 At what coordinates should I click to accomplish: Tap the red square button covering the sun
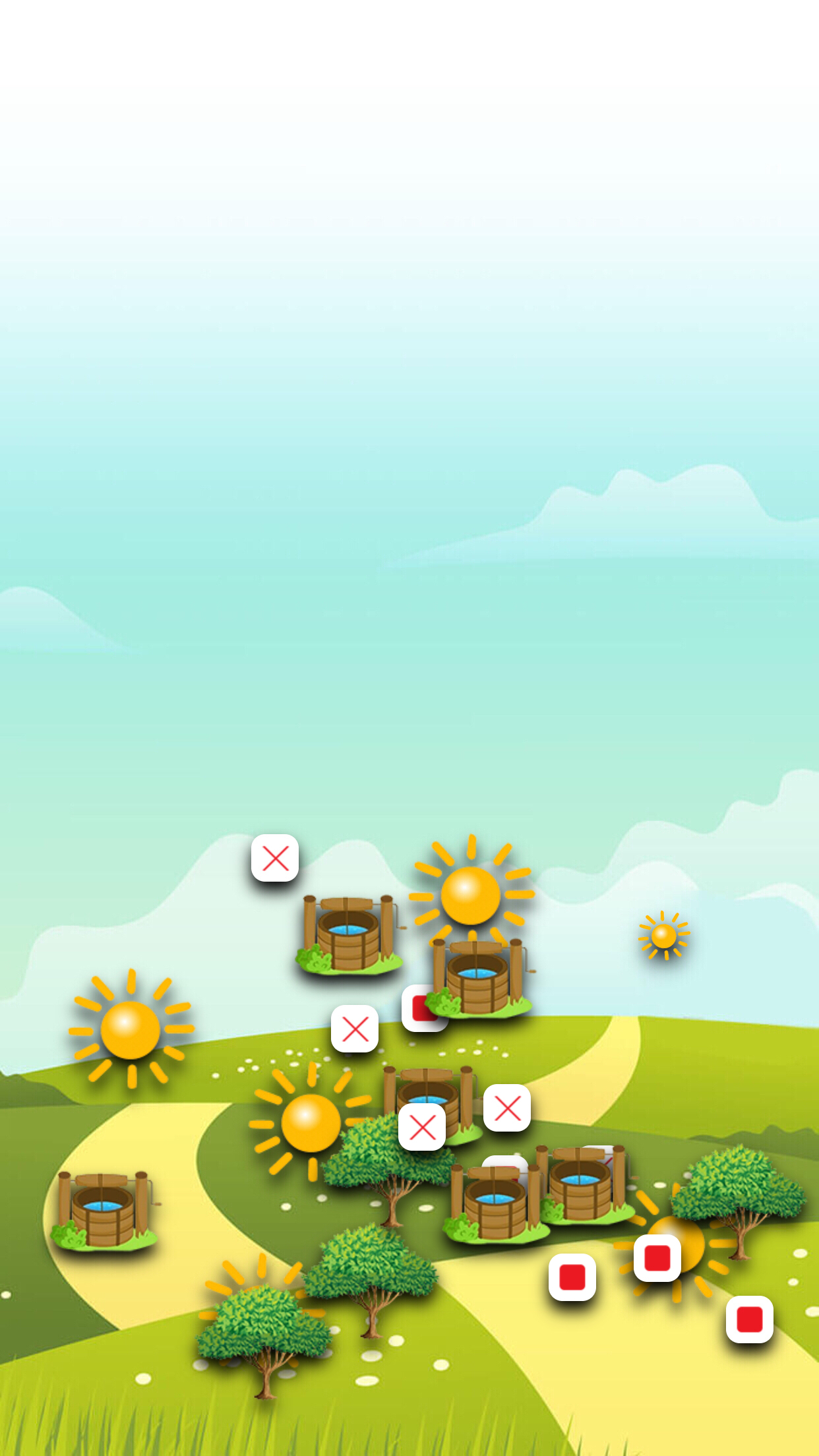coord(657,1258)
